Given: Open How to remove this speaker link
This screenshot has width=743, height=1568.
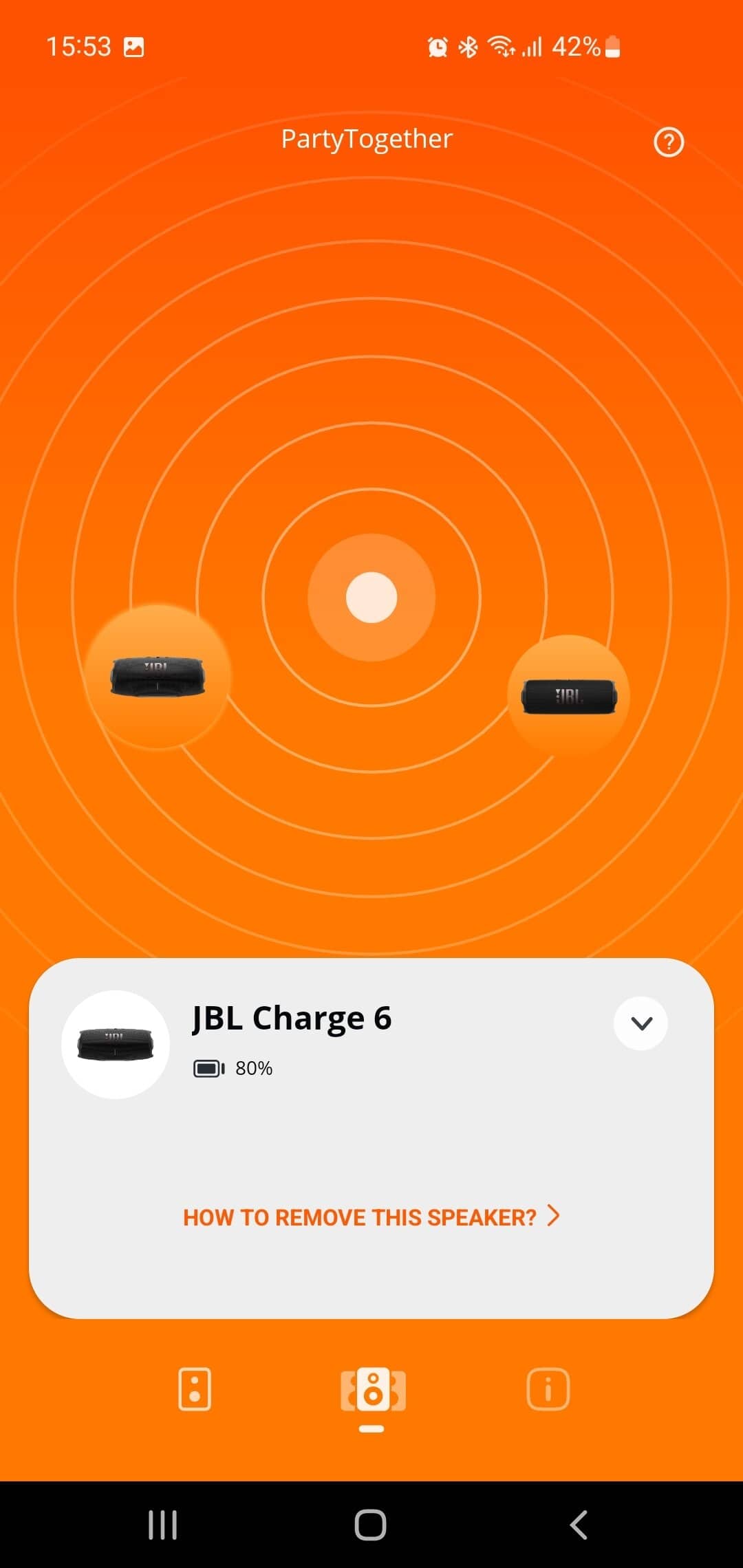Looking at the screenshot, I should (371, 1217).
